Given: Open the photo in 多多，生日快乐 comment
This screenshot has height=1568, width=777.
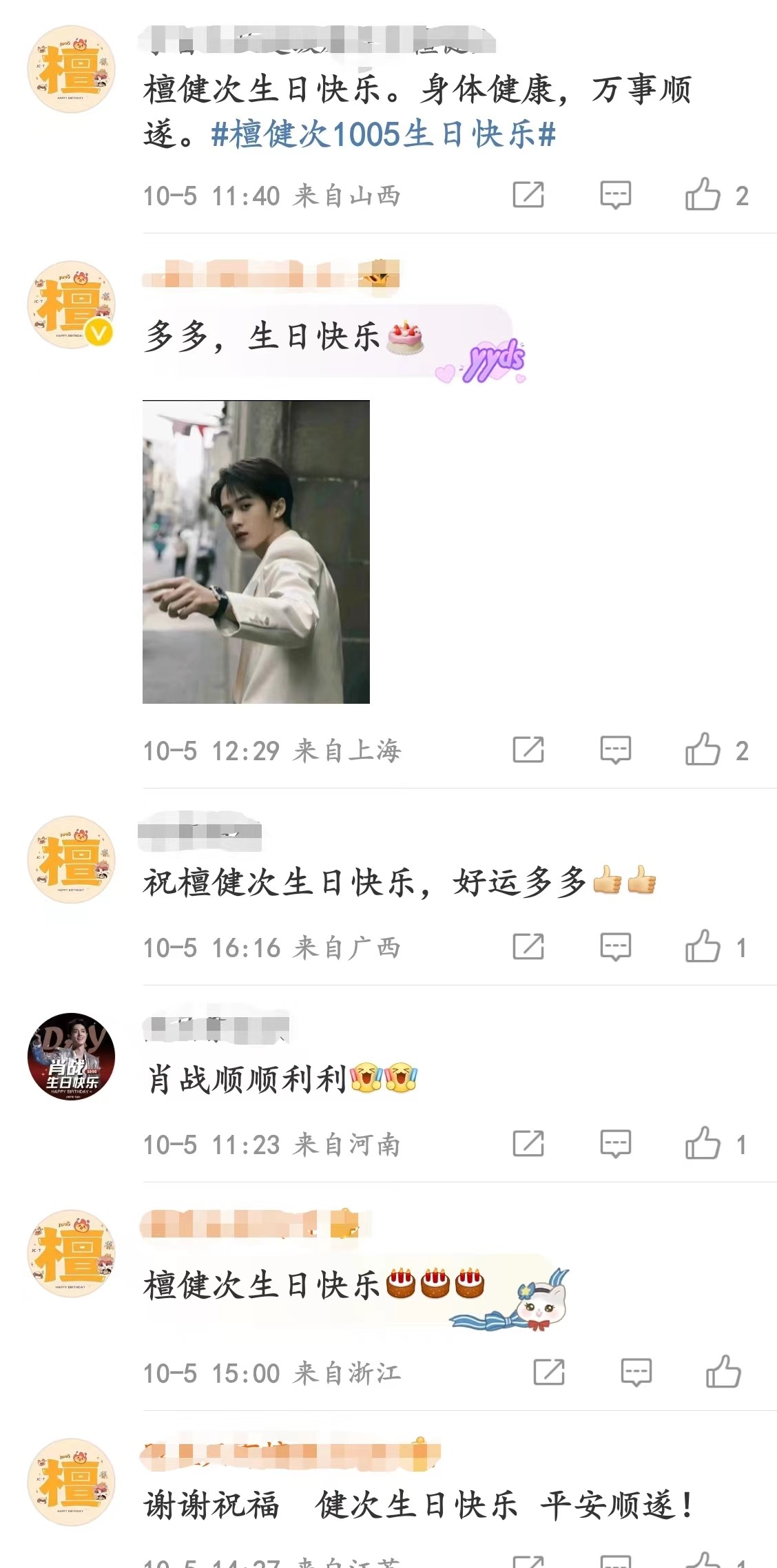Looking at the screenshot, I should coord(256,552).
